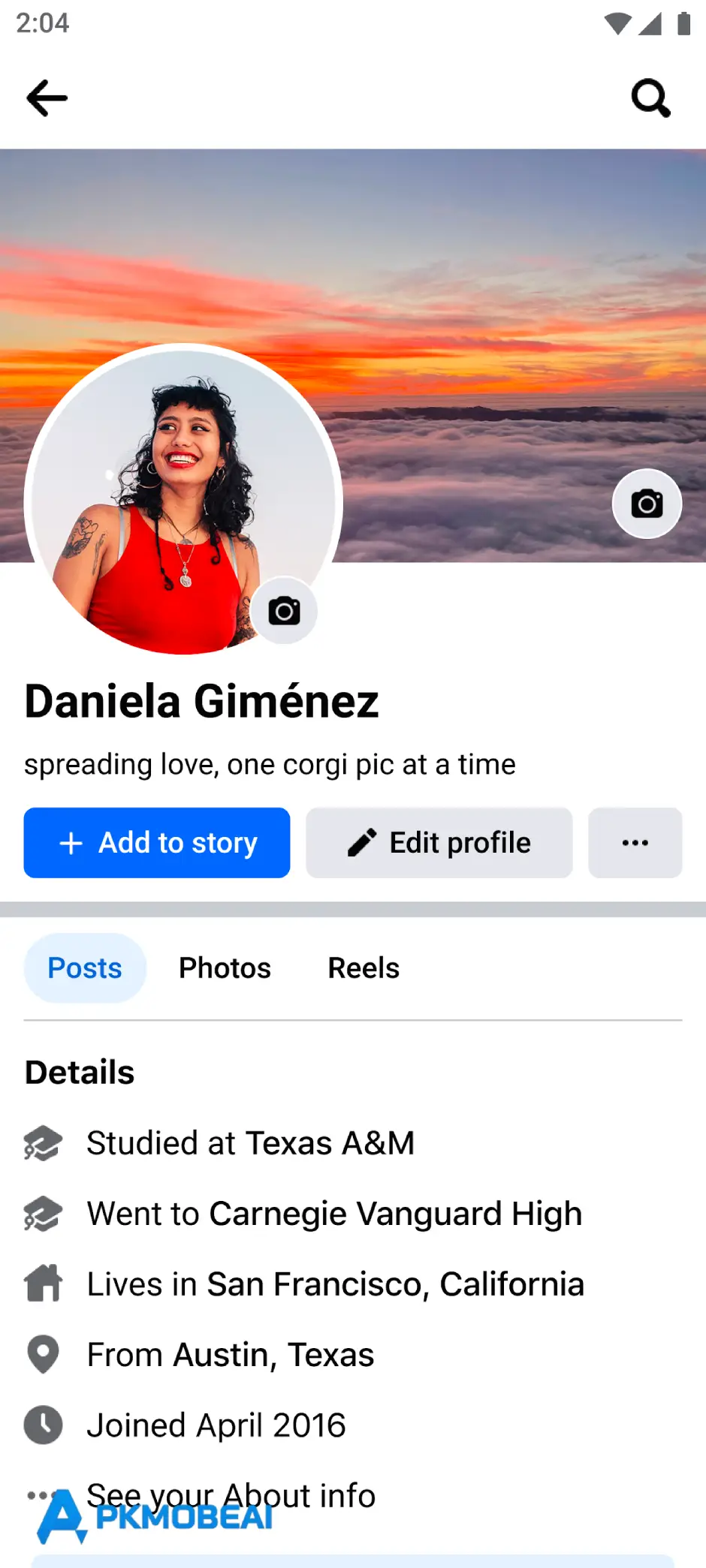The width and height of the screenshot is (706, 1568).
Task: Open Studied at Texas A&M detail
Action: tap(250, 1143)
